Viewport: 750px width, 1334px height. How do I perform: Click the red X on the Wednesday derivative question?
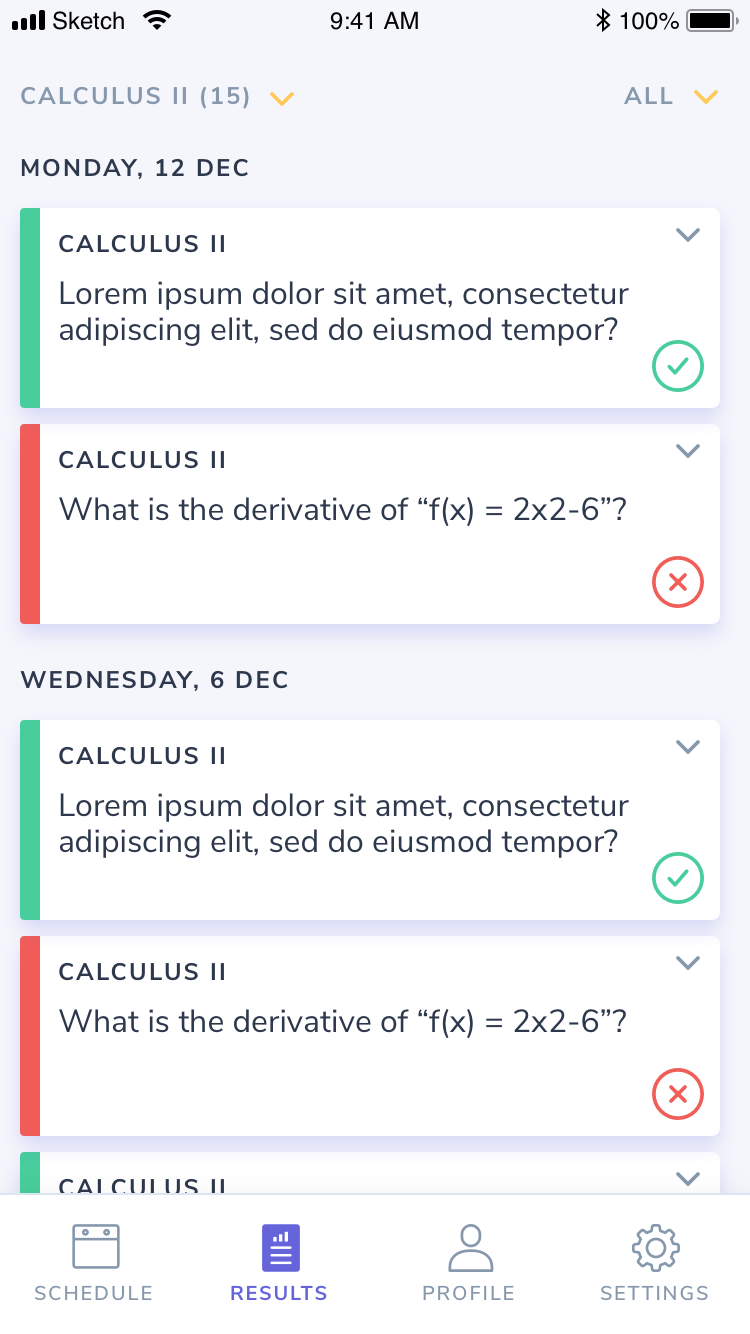tap(678, 1094)
